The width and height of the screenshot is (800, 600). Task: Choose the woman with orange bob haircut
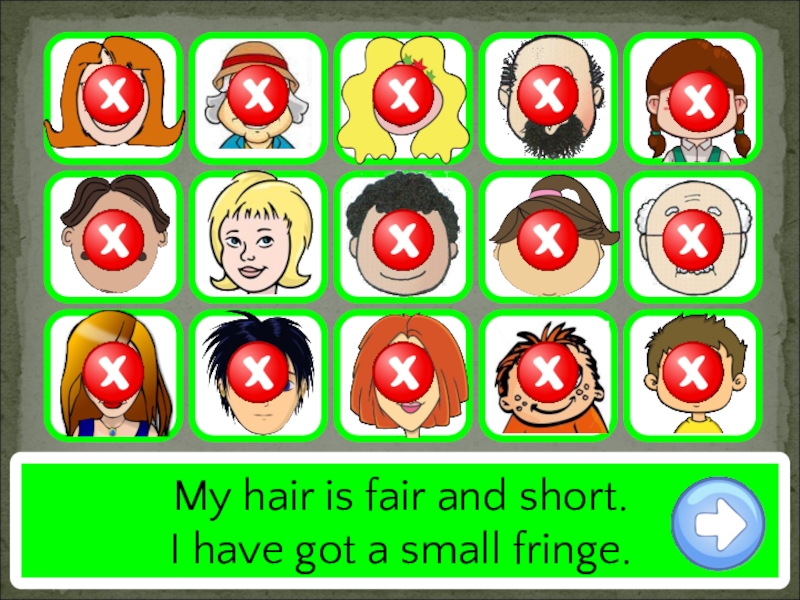tap(403, 375)
